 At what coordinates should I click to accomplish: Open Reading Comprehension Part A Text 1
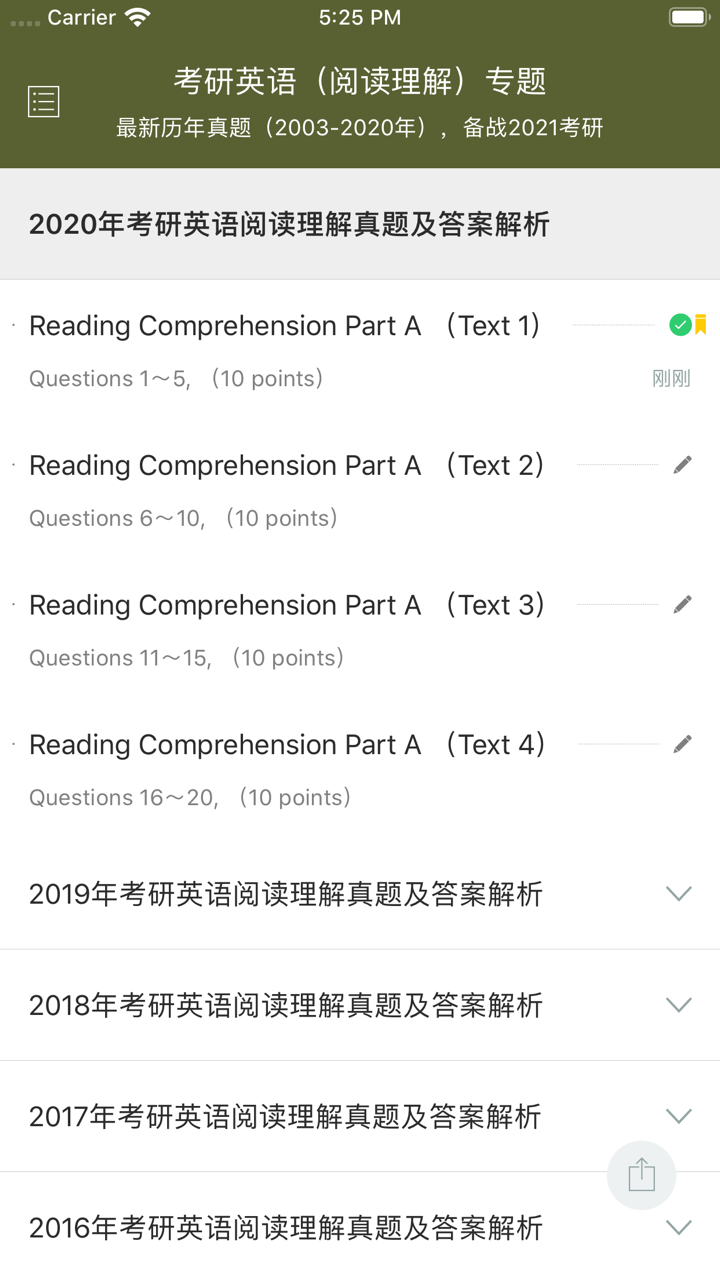tap(285, 325)
